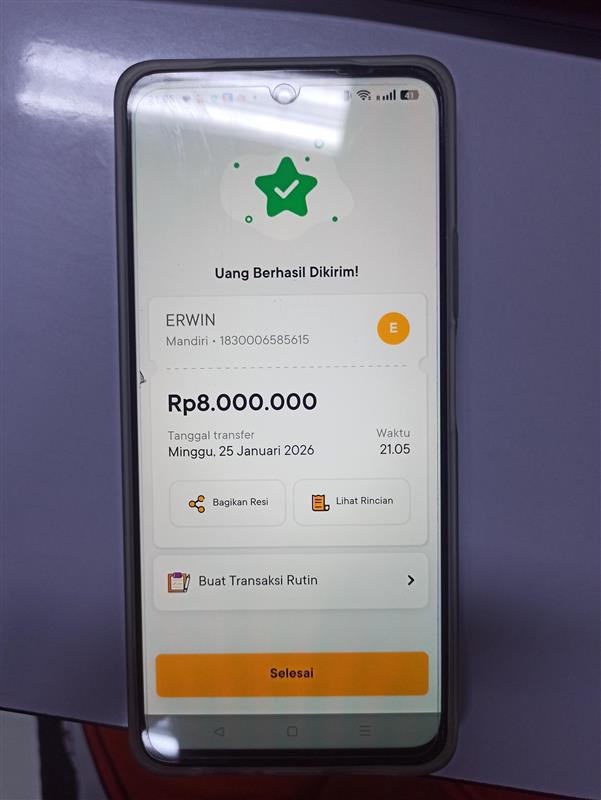Open Lihat Rincian transaction details
This screenshot has height=800, width=601.
point(351,502)
